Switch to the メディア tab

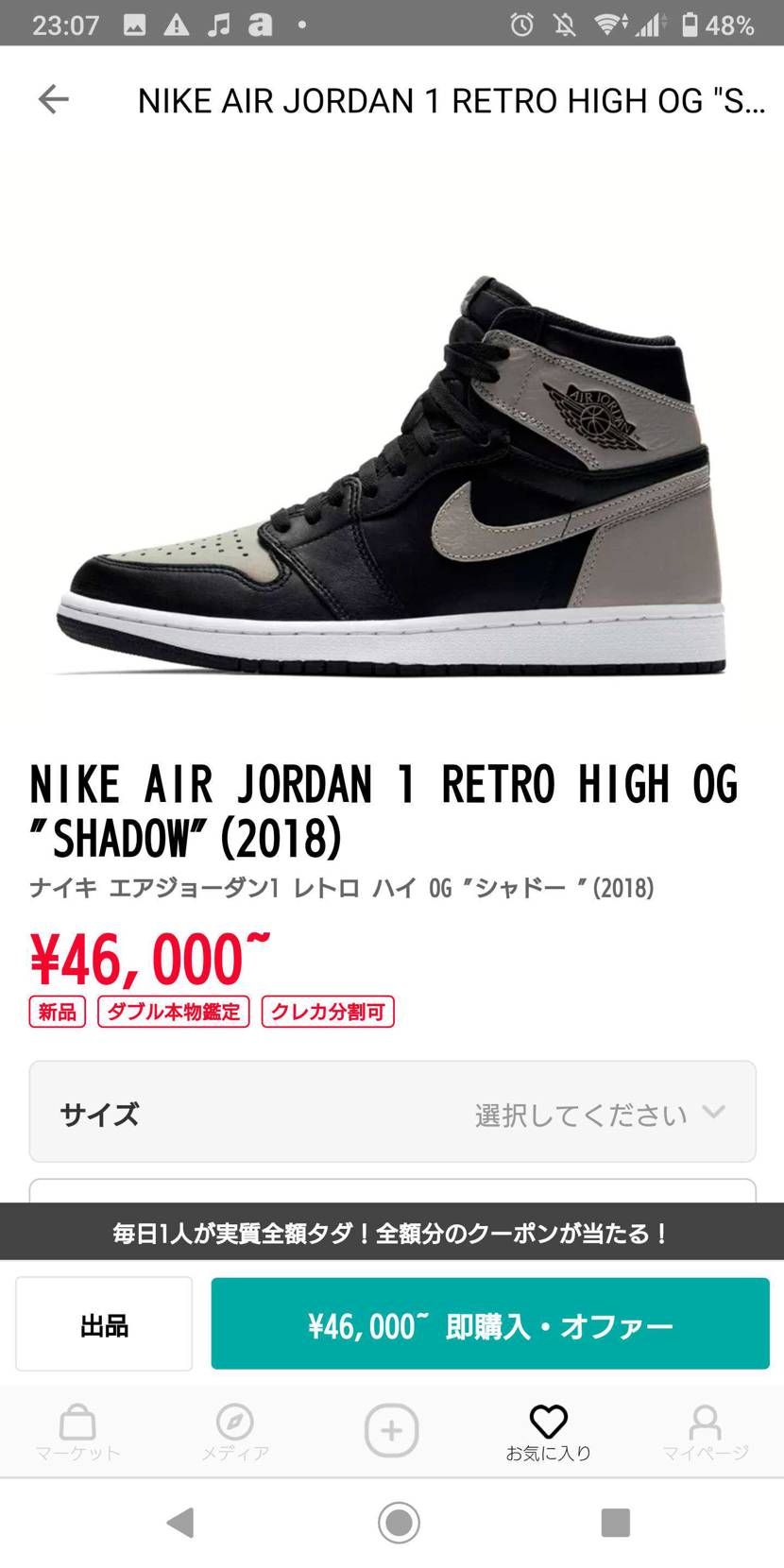(234, 1432)
